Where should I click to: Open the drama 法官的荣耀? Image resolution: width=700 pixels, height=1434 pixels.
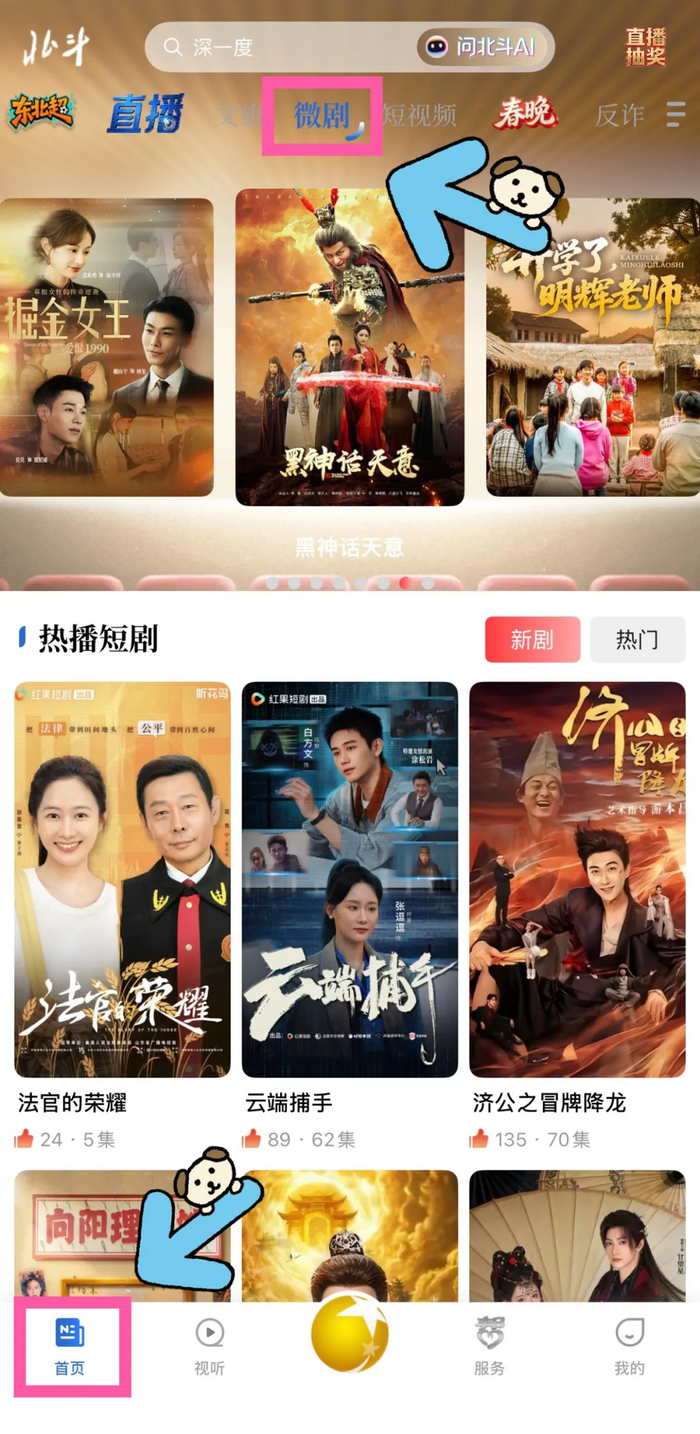(x=122, y=880)
